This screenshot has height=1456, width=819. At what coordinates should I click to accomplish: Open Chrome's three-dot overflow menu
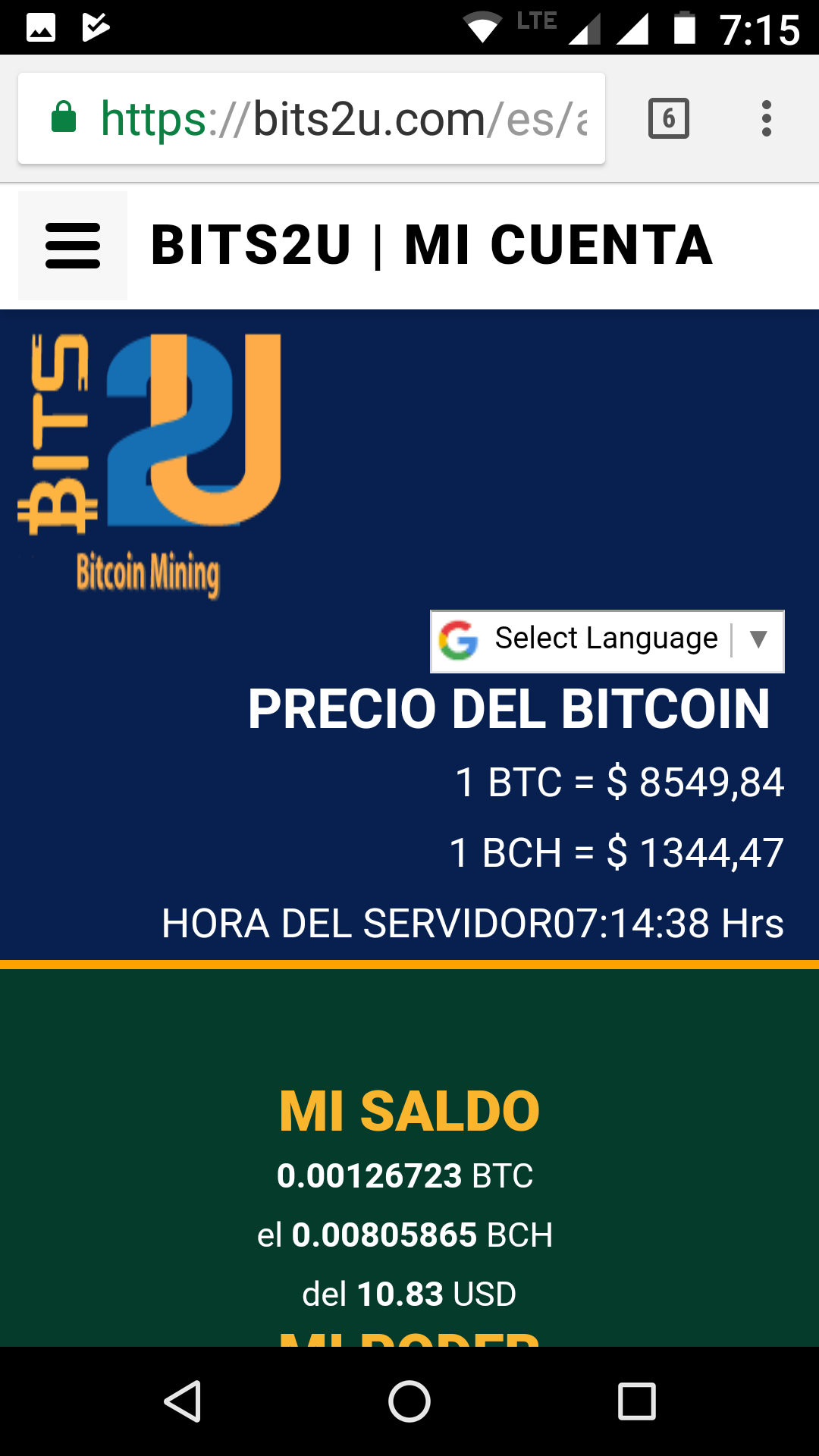[x=767, y=119]
